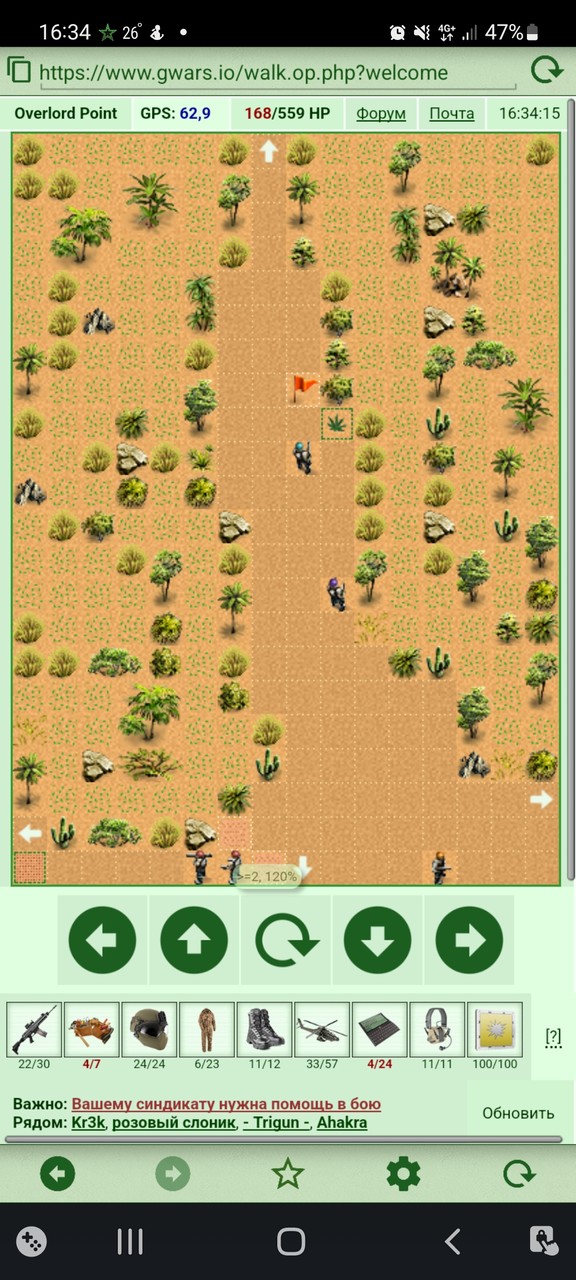Tap the system home button

291,1241
